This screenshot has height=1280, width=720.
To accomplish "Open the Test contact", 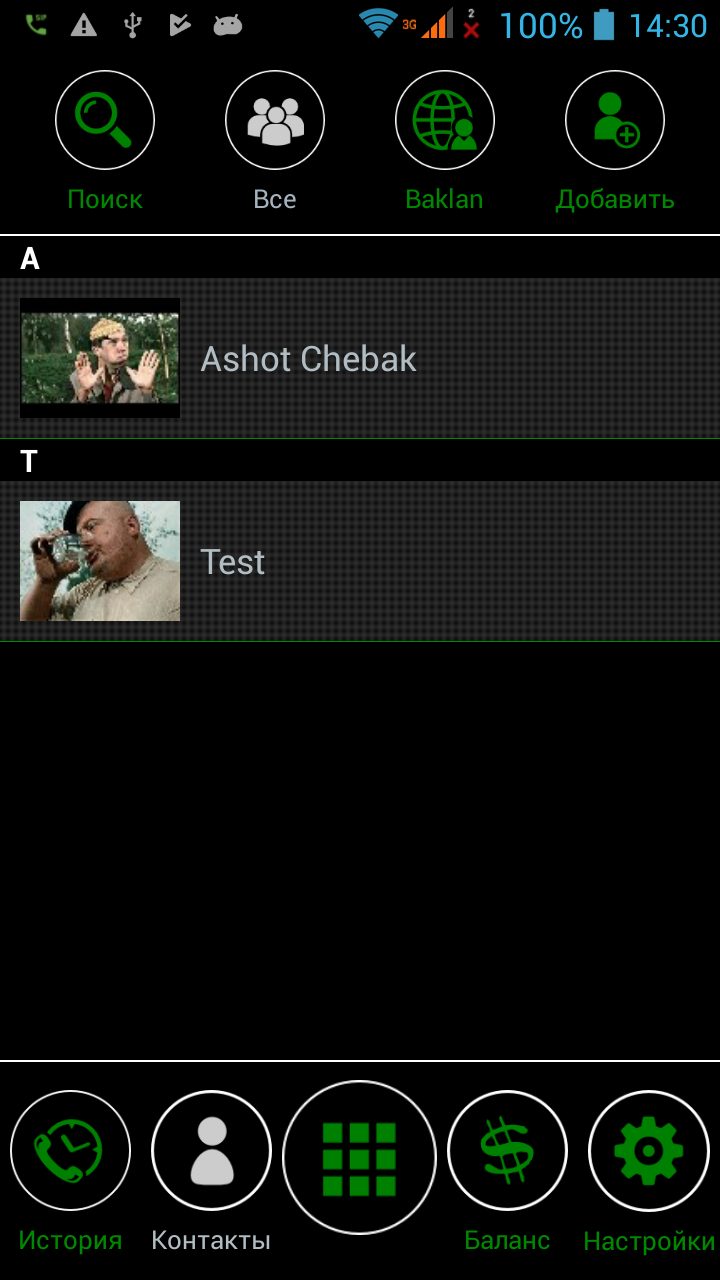I will pyautogui.click(x=360, y=562).
